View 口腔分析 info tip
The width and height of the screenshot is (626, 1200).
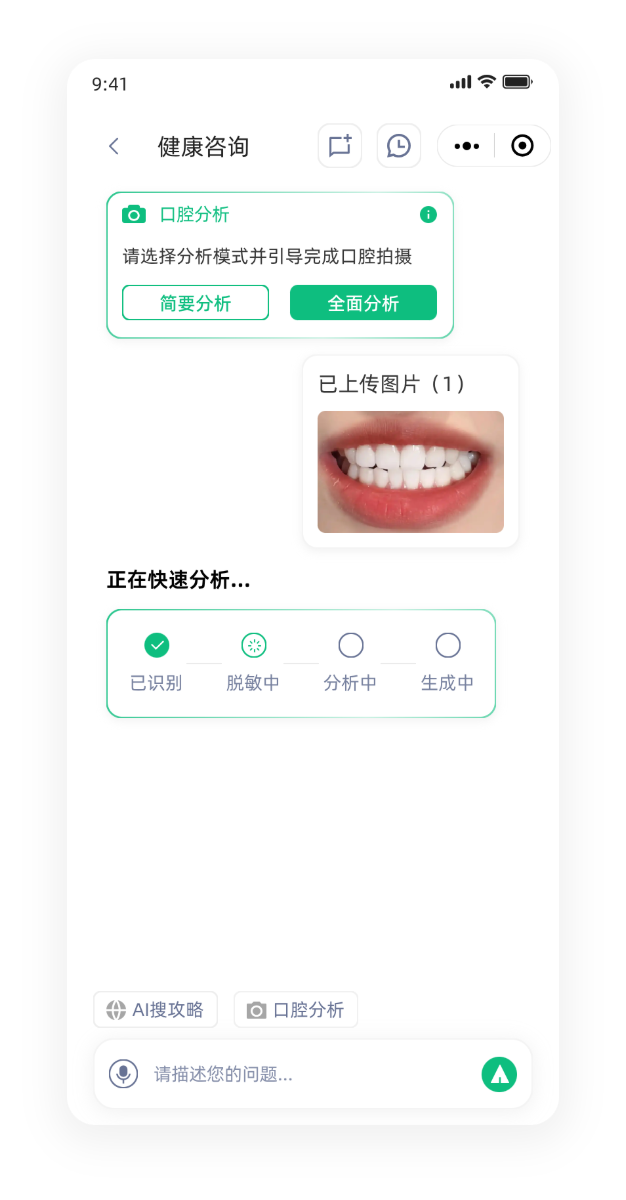[428, 214]
